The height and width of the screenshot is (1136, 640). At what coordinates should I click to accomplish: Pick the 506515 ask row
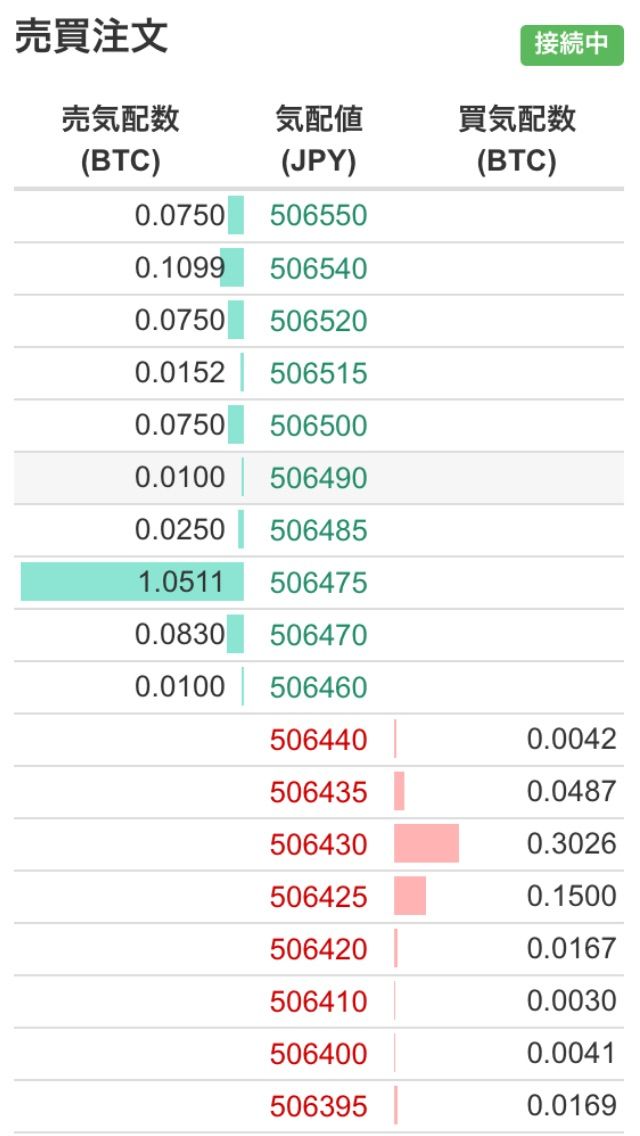tap(318, 374)
